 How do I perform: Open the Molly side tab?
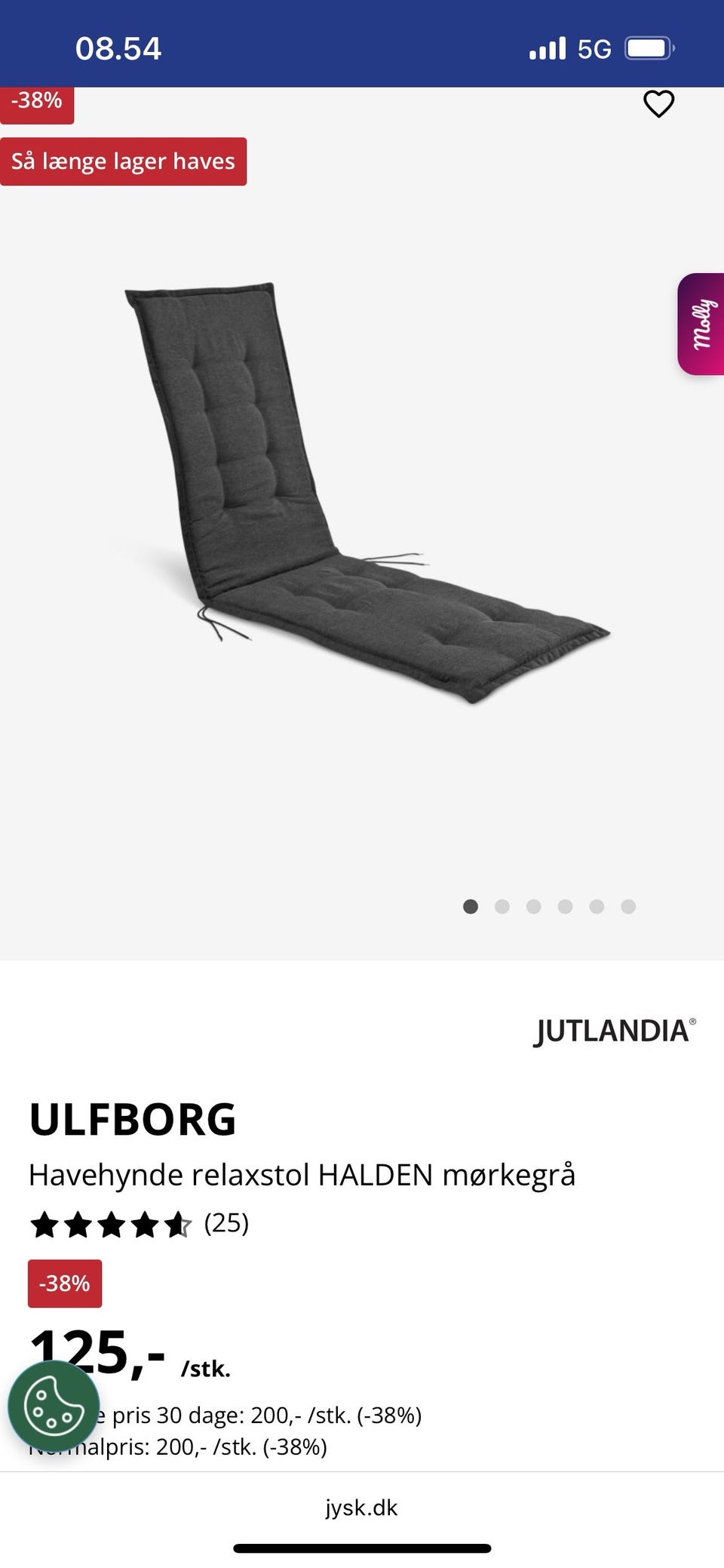[x=702, y=324]
